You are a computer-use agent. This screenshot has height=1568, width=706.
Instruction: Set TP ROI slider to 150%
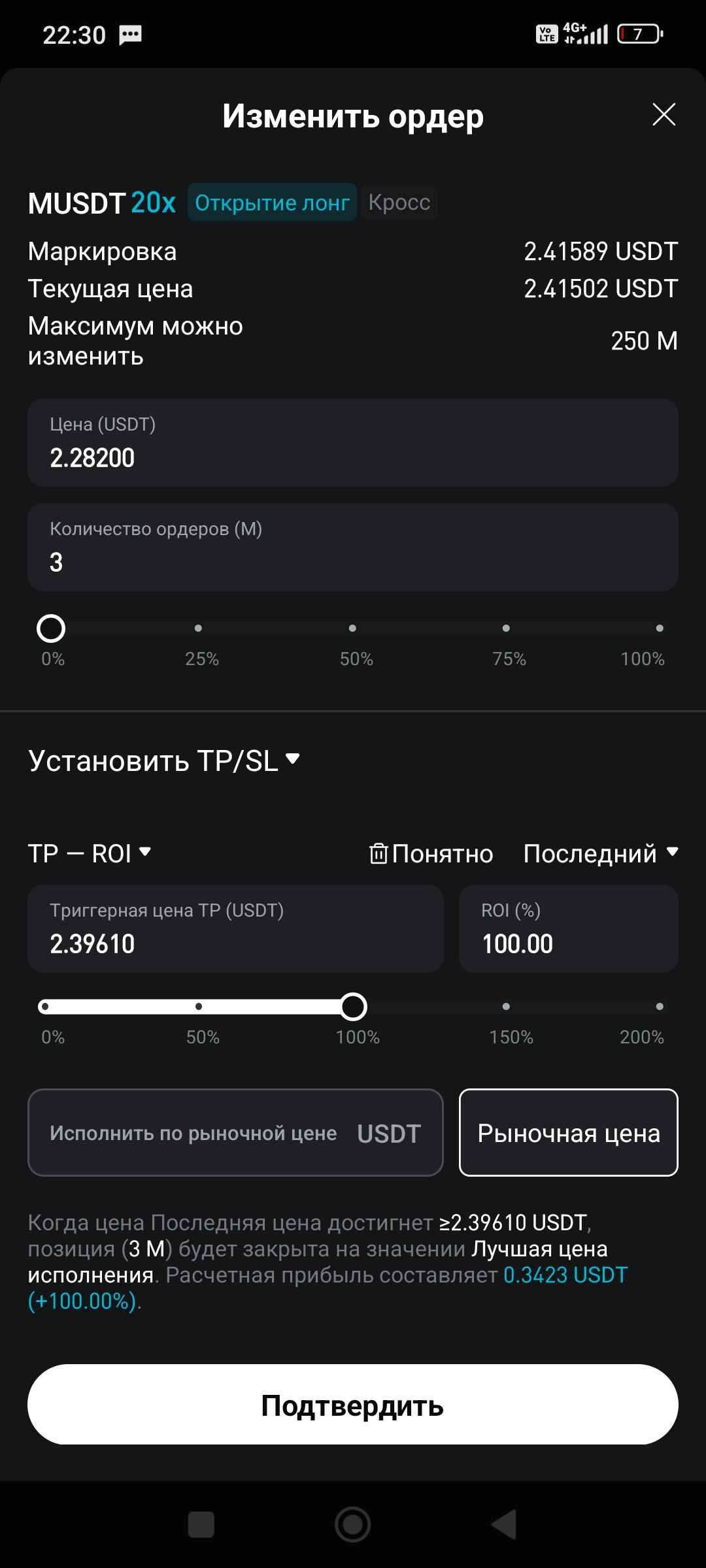(x=506, y=1007)
